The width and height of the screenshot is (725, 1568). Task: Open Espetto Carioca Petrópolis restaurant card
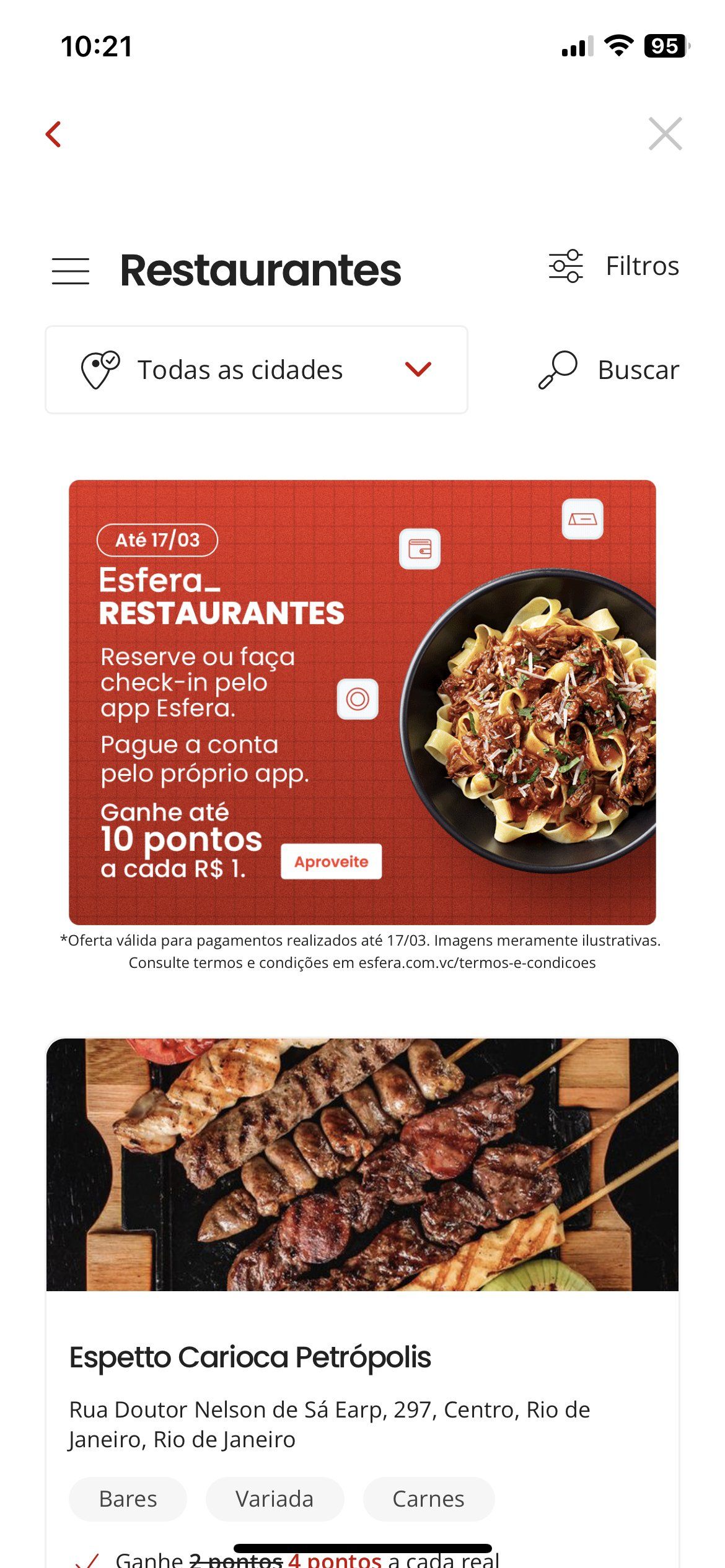250,1356
